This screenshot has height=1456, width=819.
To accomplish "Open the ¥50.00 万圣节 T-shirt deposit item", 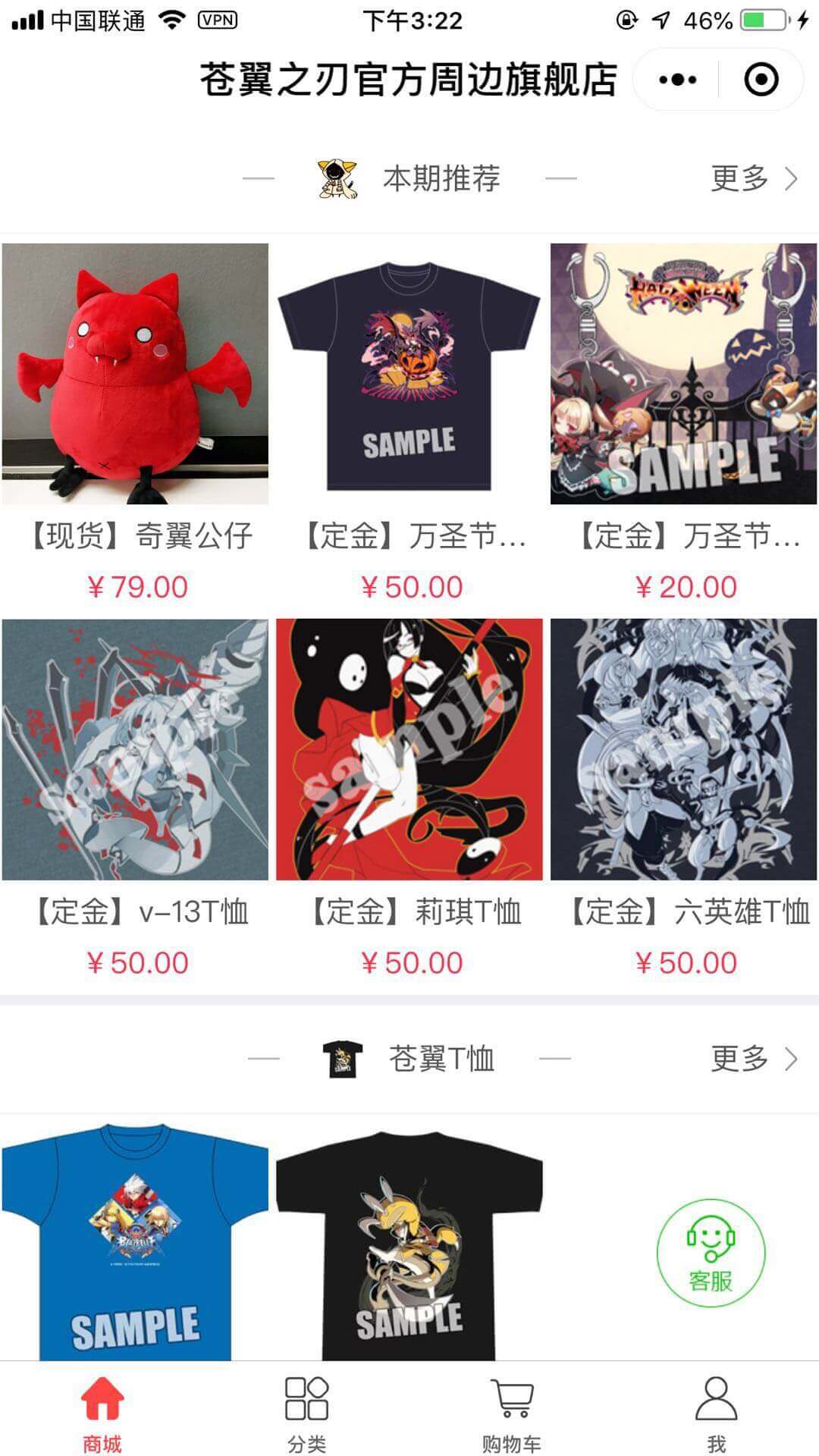I will 409,374.
